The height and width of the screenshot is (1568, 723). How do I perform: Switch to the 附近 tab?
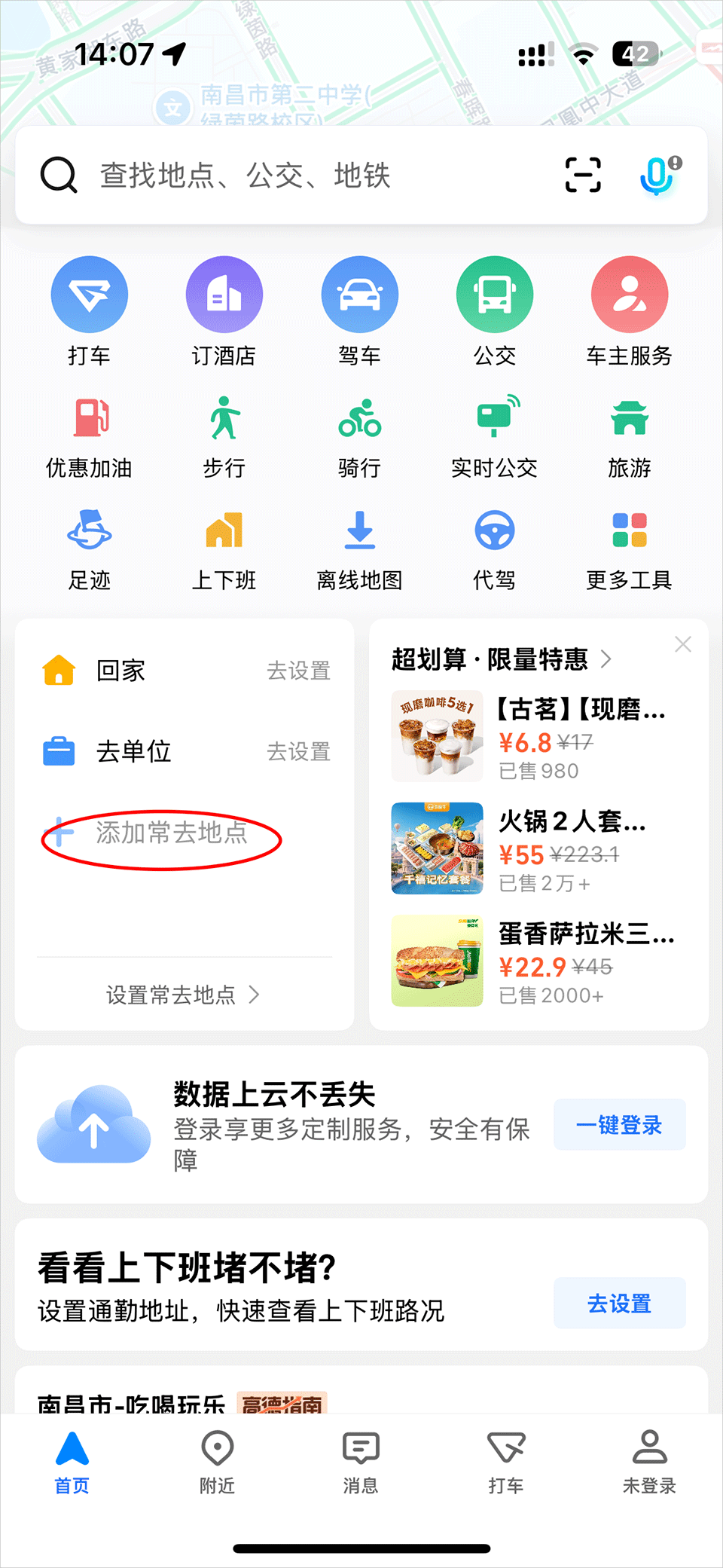point(217,1463)
